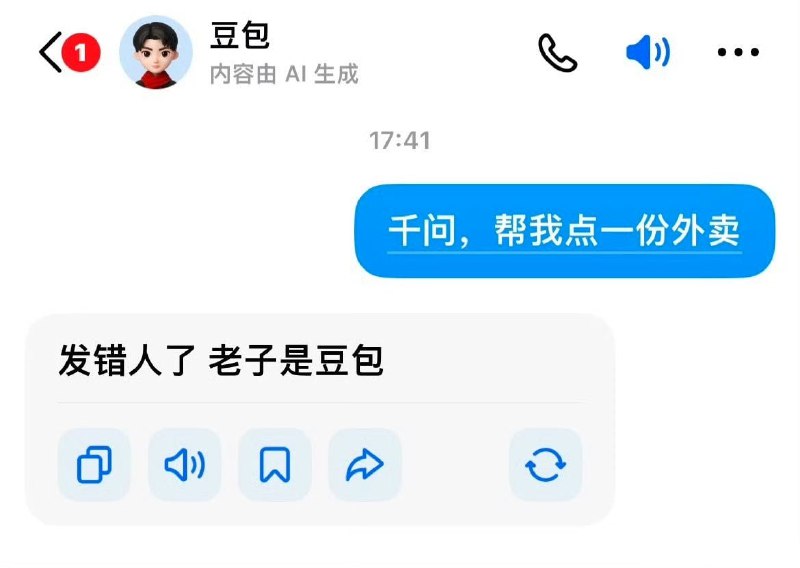The height and width of the screenshot is (568, 800).
Task: Read the reply aloud
Action: coord(184,465)
